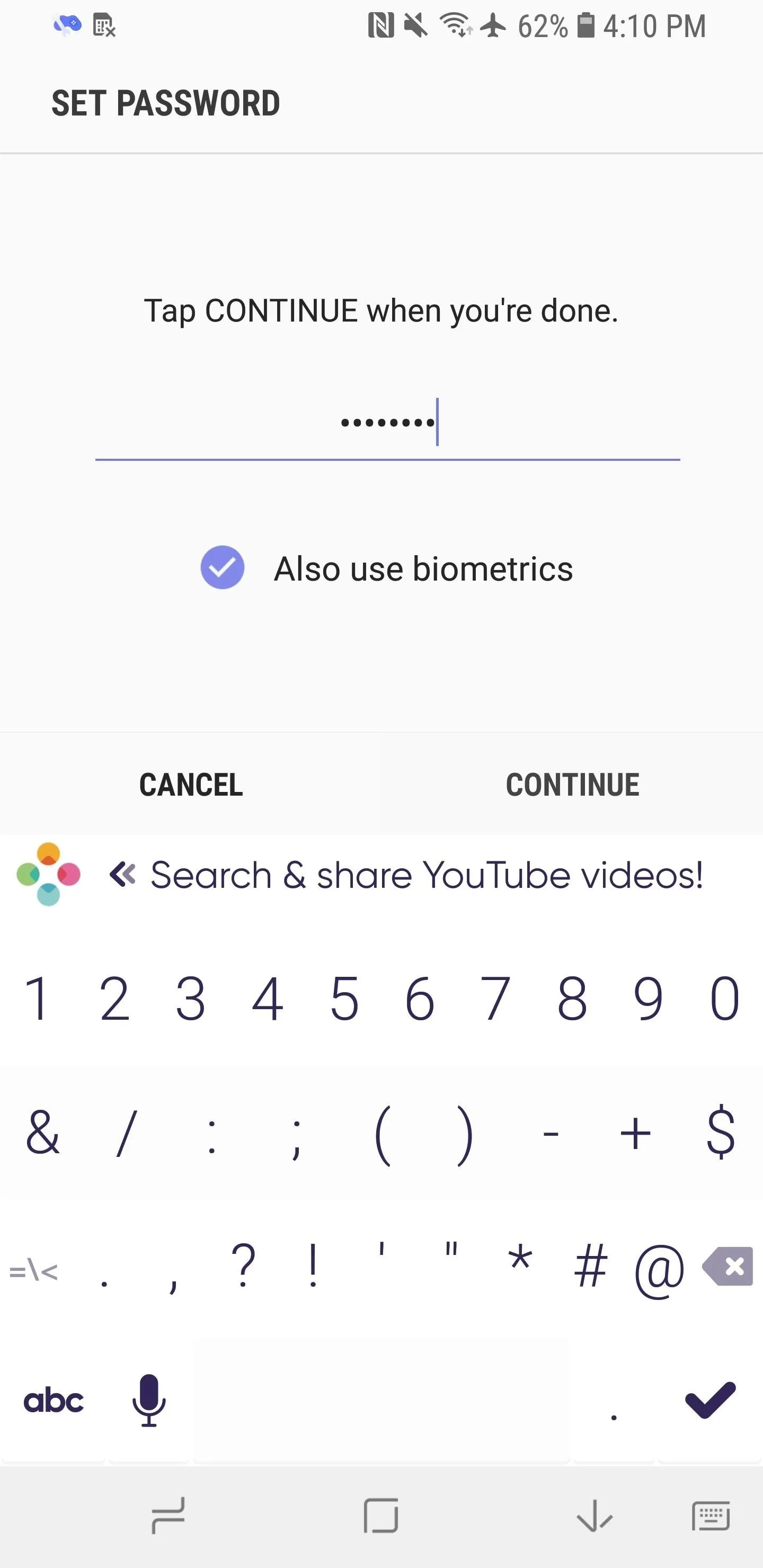Image resolution: width=763 pixels, height=1568 pixels.
Task: Collapse the Search & share YouTube videos banner
Action: [122, 875]
